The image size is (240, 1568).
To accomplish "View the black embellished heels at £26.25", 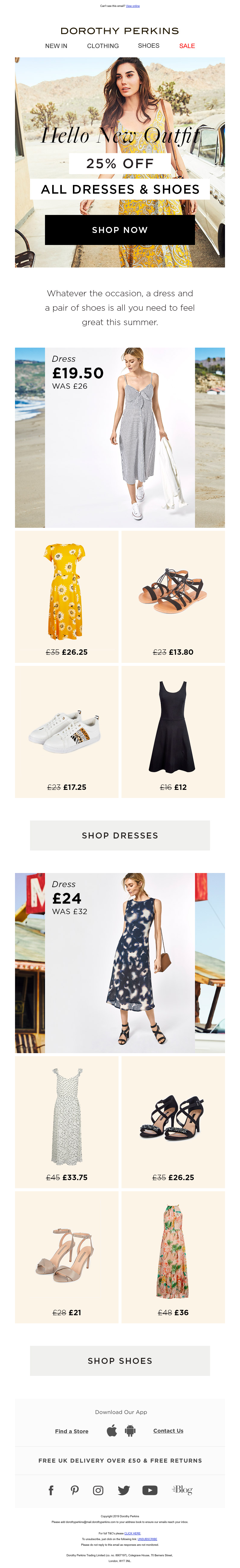I will [173, 1121].
